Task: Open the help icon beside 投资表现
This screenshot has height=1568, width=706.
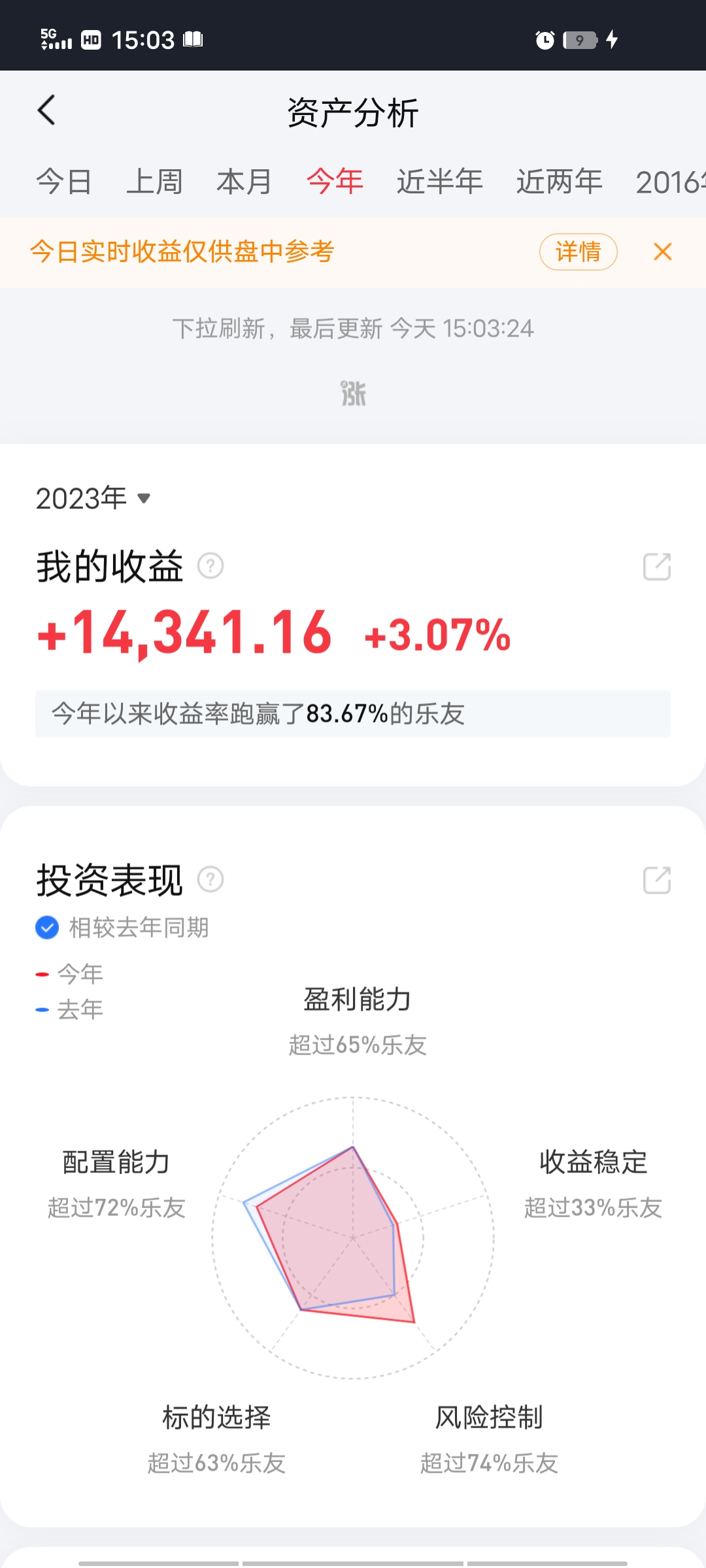Action: click(210, 879)
